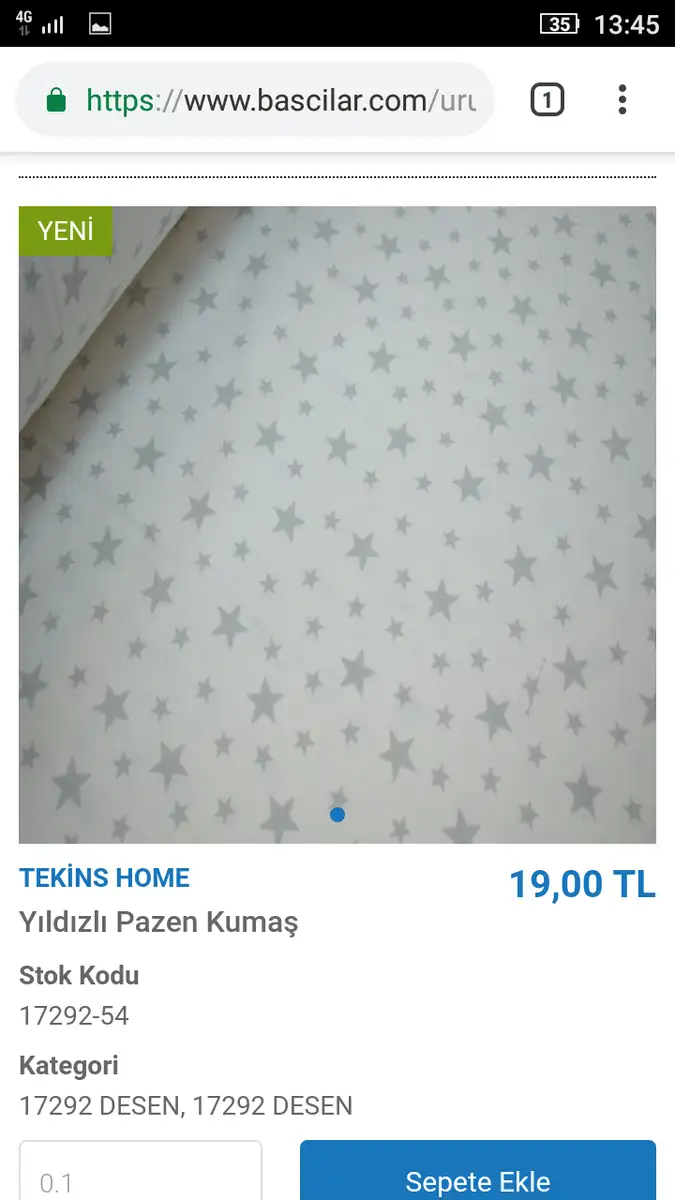Tap the quantity field showing 0.1
The width and height of the screenshot is (675, 1200).
point(141,1171)
